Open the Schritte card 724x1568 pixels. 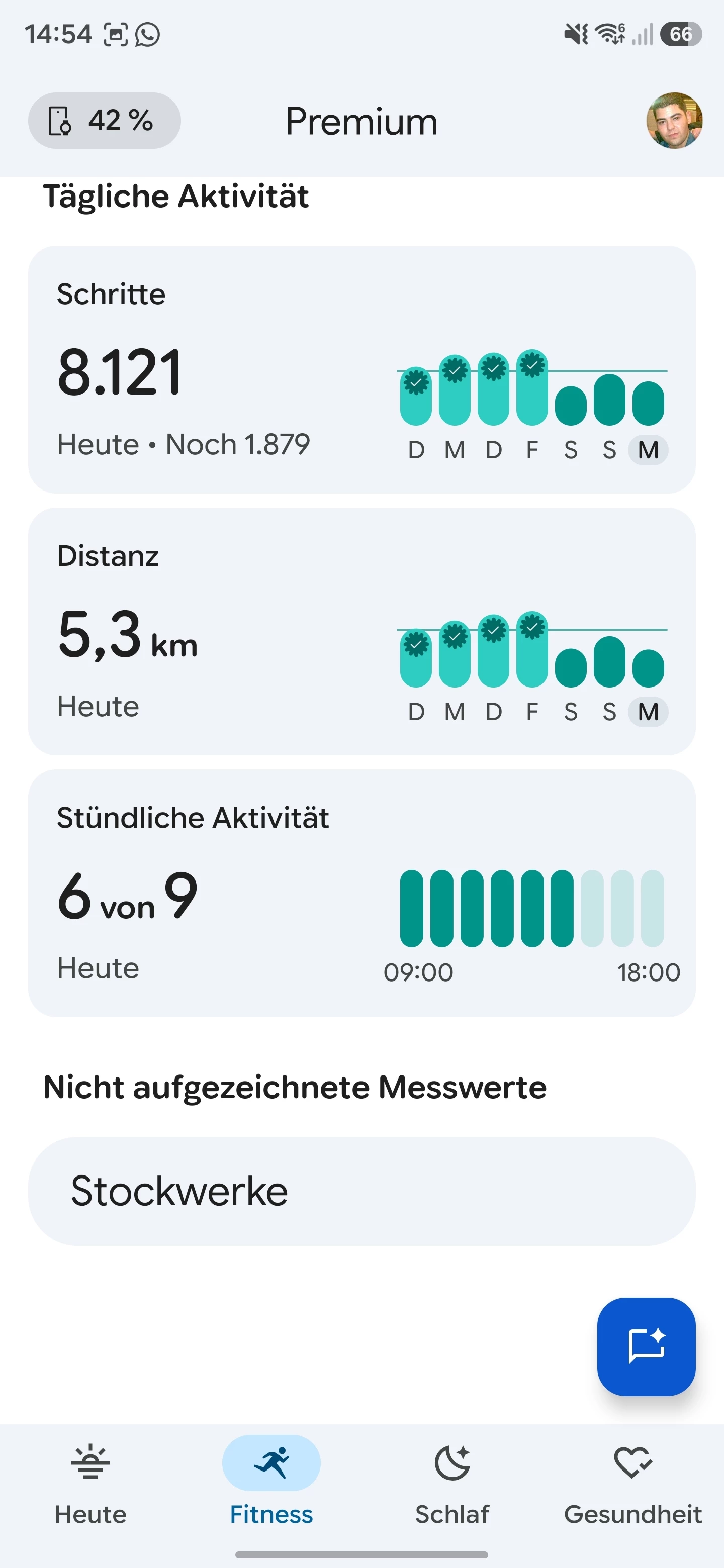[361, 369]
